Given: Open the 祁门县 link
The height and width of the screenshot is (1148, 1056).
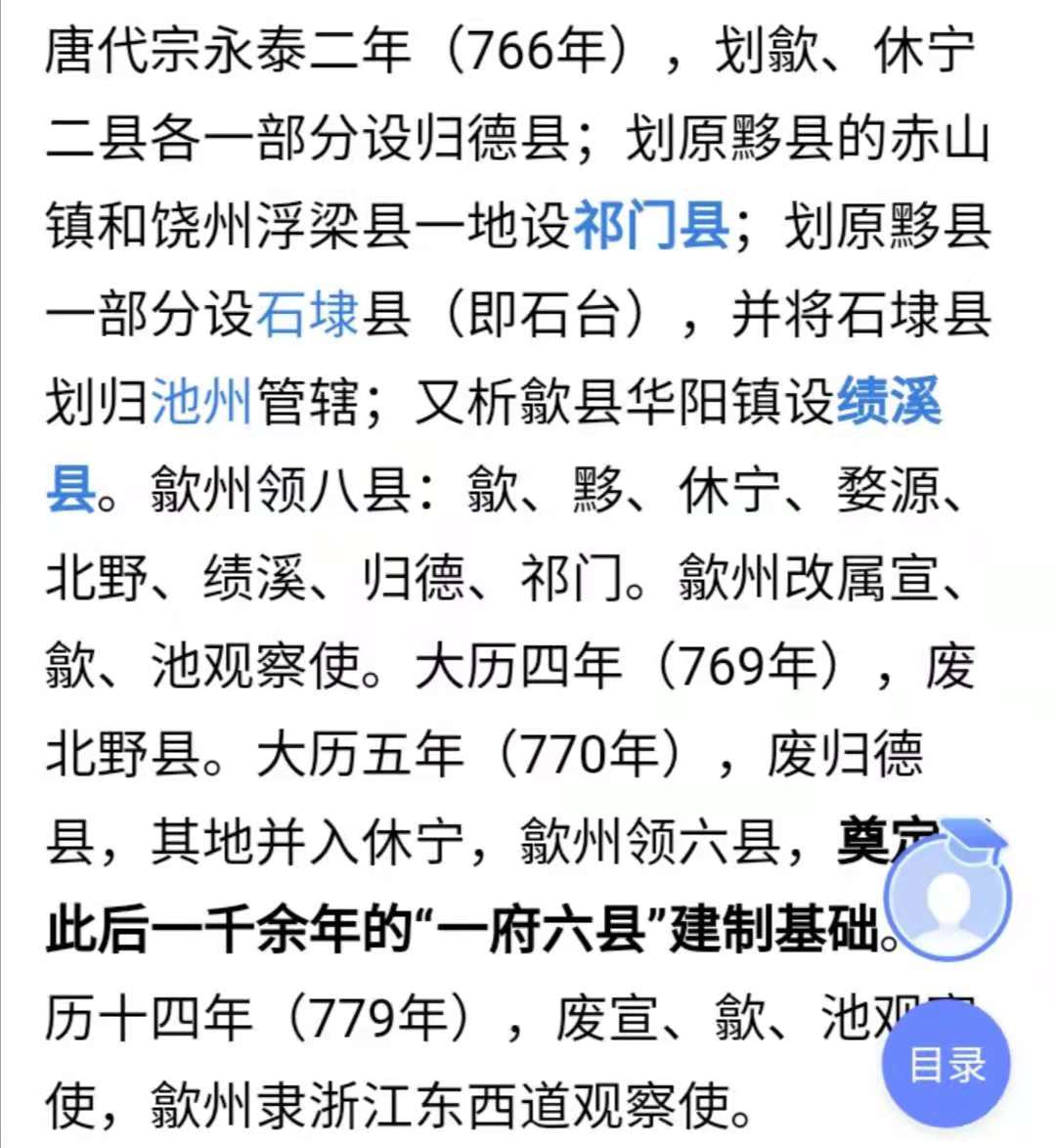Looking at the screenshot, I should point(651,227).
